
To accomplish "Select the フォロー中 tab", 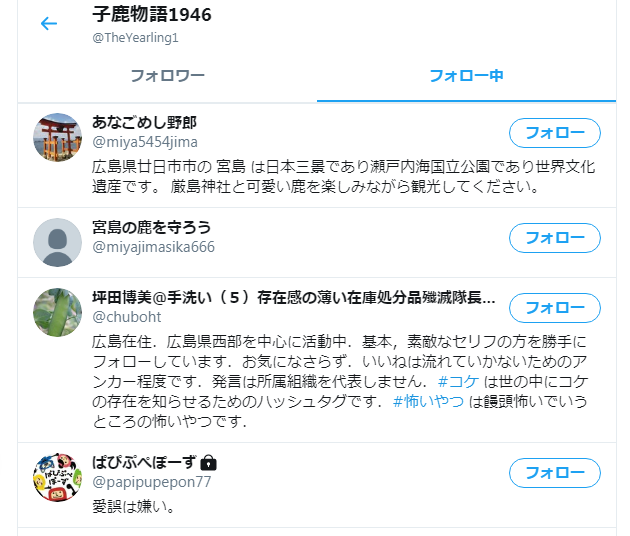I will point(466,76).
